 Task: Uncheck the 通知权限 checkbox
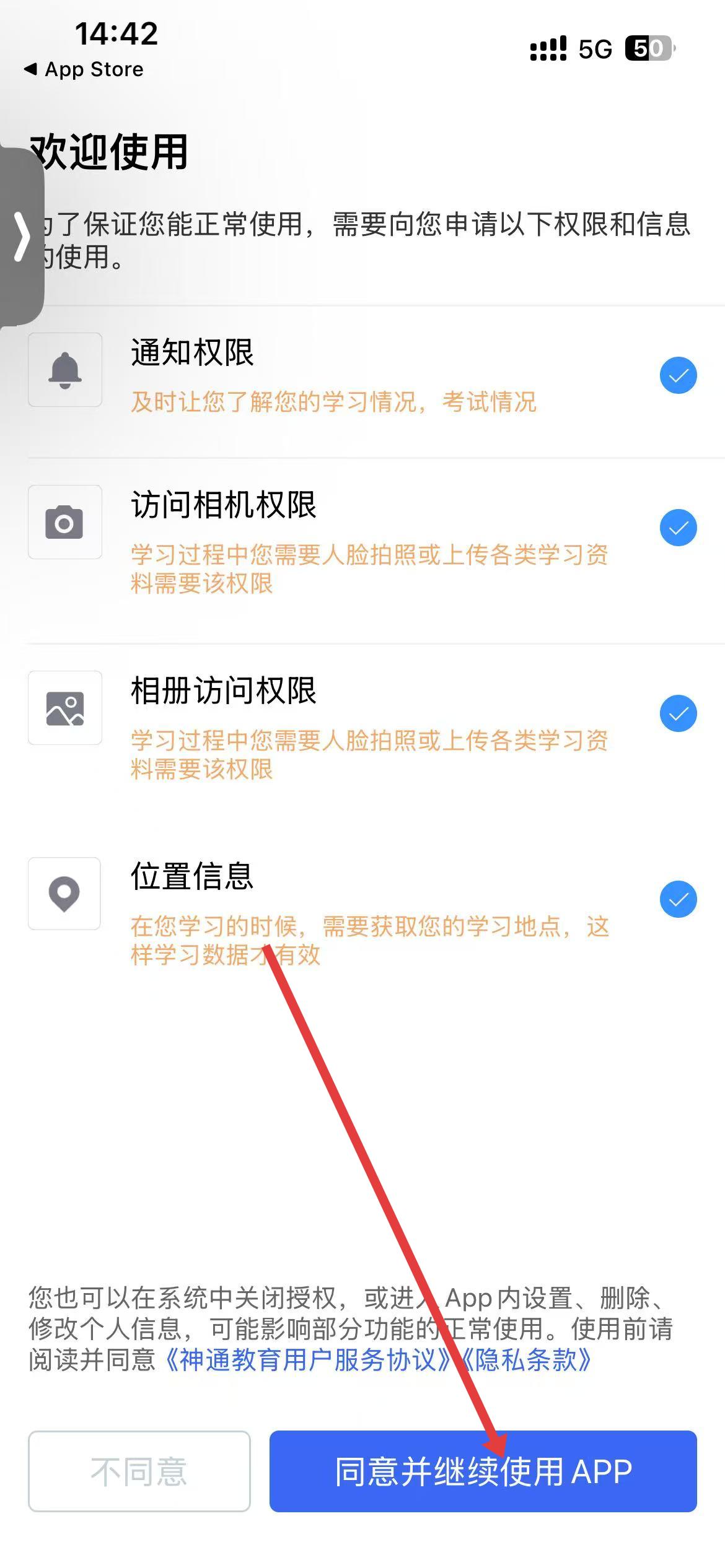coord(678,375)
